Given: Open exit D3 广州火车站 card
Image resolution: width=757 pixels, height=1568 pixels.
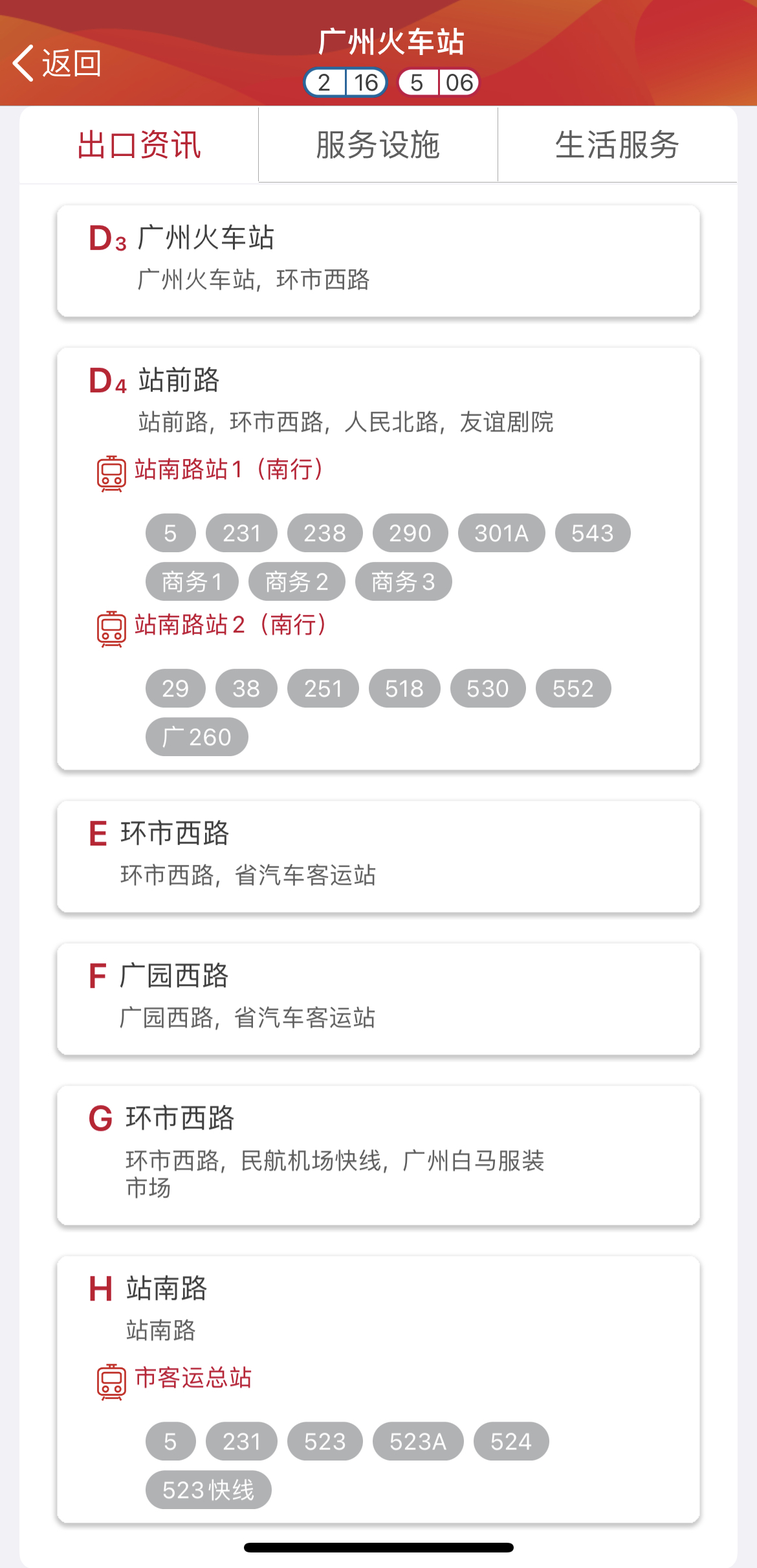Looking at the screenshot, I should coord(378,261).
